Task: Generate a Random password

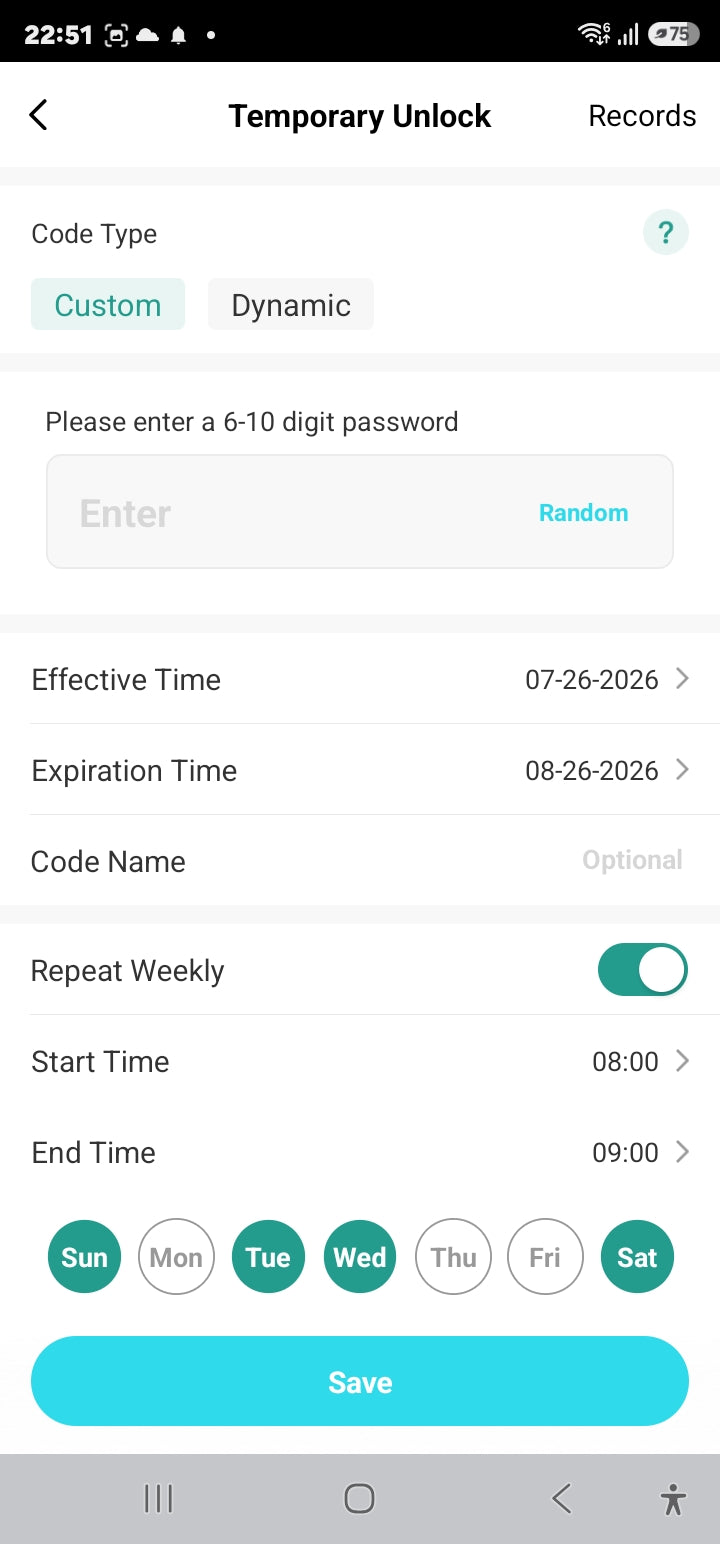Action: pos(584,513)
